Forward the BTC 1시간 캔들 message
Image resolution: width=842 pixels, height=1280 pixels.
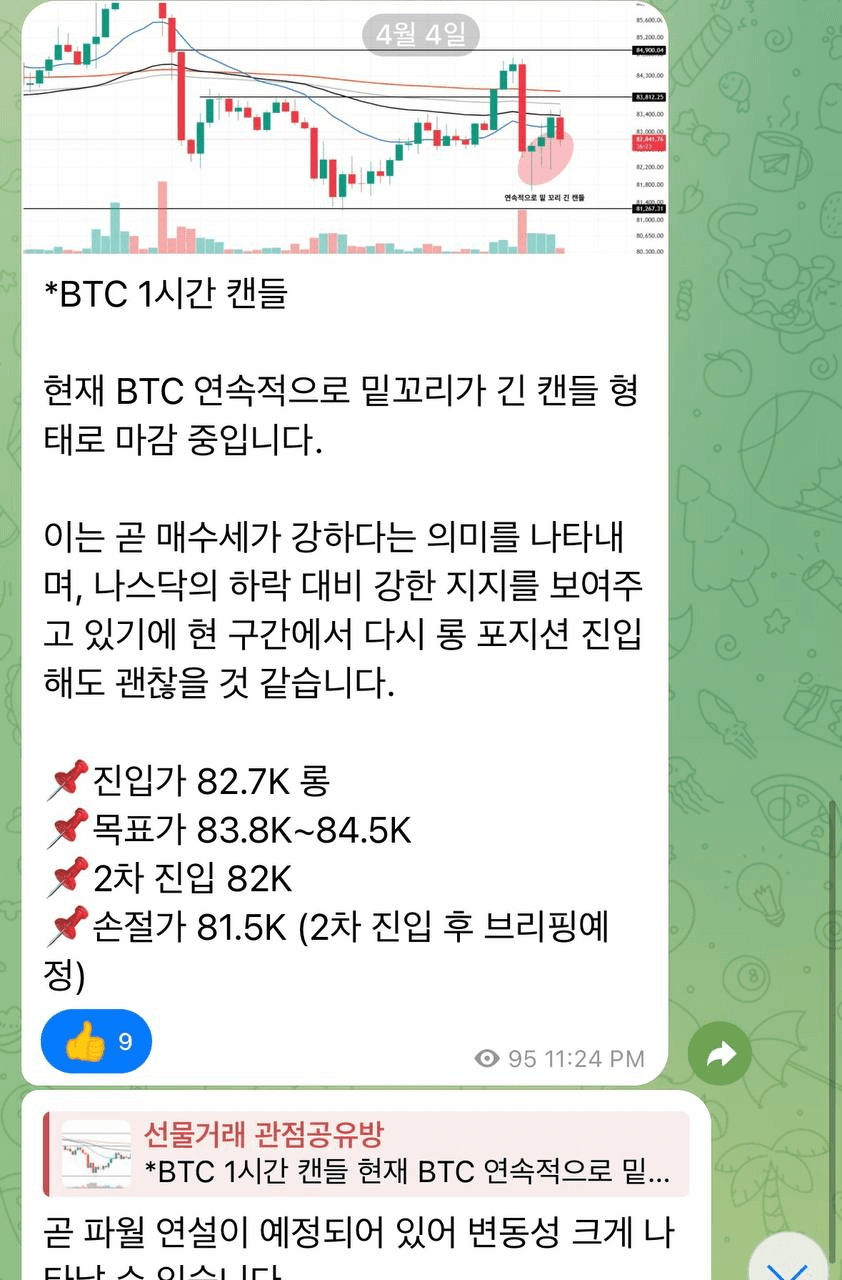point(720,1054)
